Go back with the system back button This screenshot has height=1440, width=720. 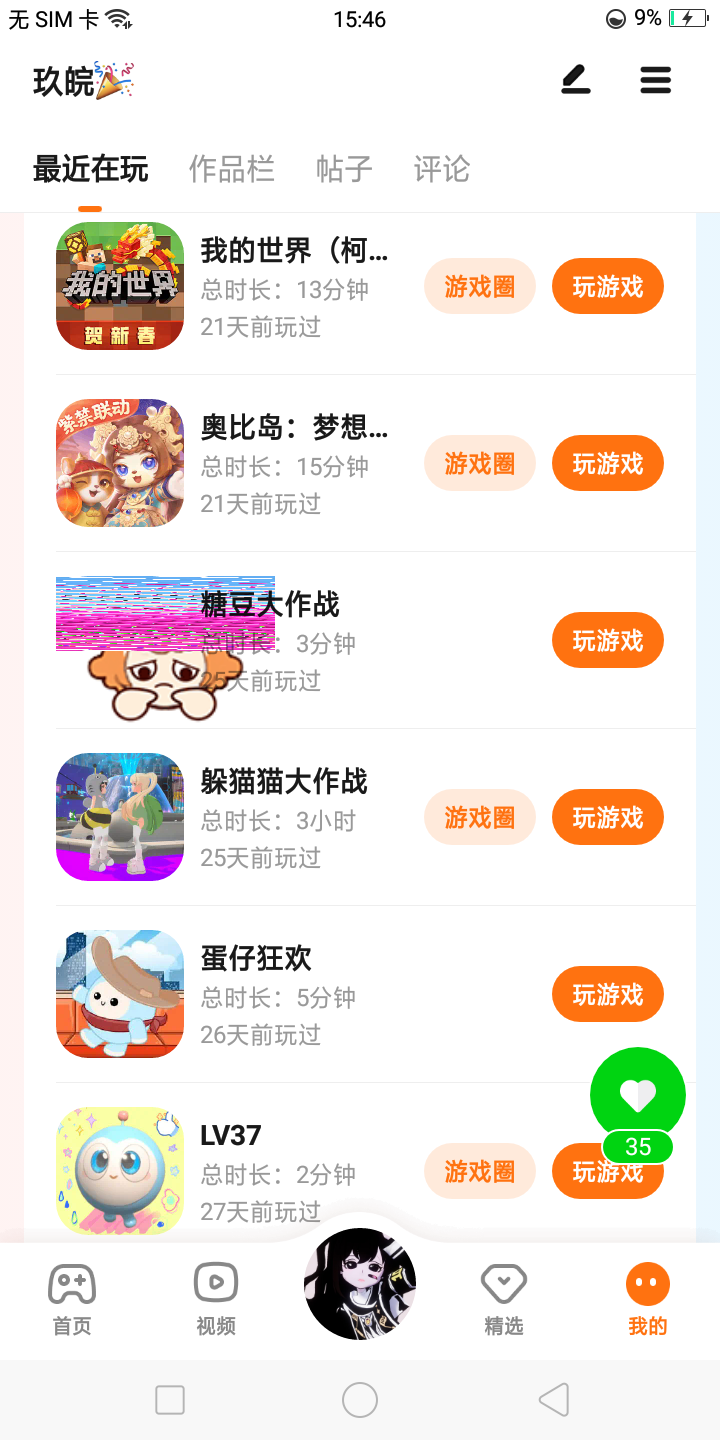pyautogui.click(x=553, y=1400)
